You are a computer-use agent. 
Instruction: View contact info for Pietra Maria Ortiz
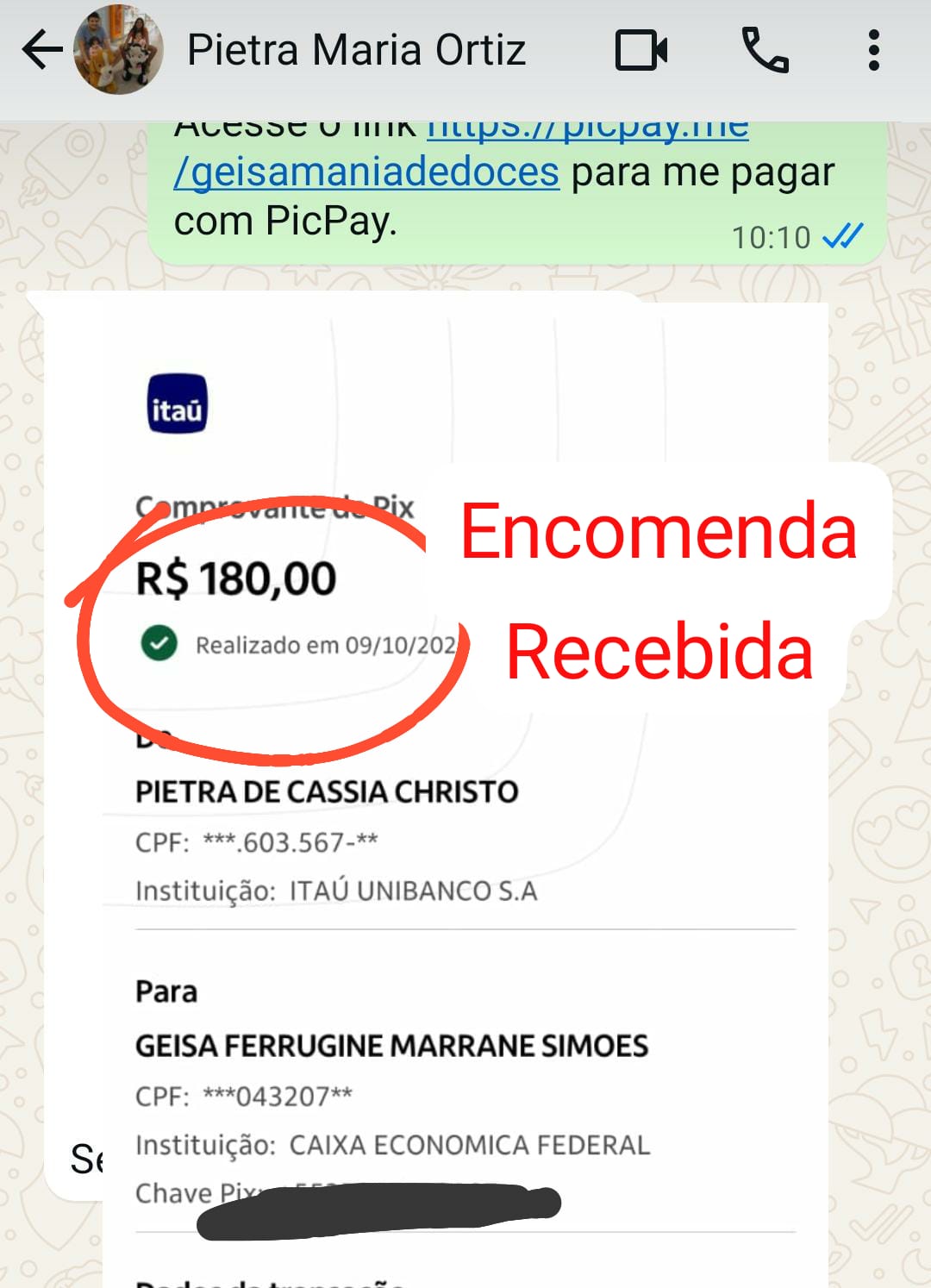click(356, 50)
